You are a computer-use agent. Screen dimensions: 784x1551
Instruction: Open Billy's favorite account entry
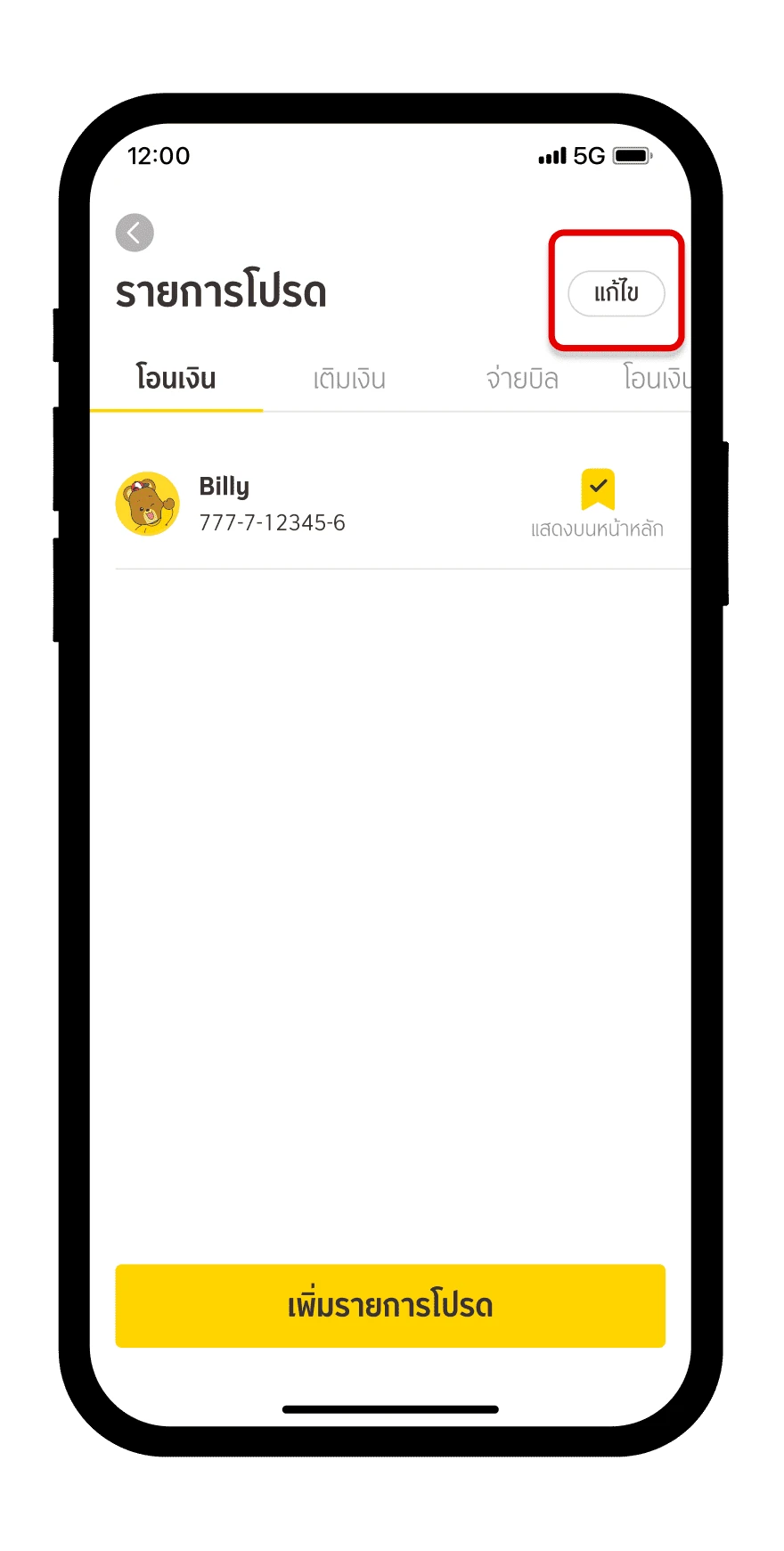(x=272, y=505)
